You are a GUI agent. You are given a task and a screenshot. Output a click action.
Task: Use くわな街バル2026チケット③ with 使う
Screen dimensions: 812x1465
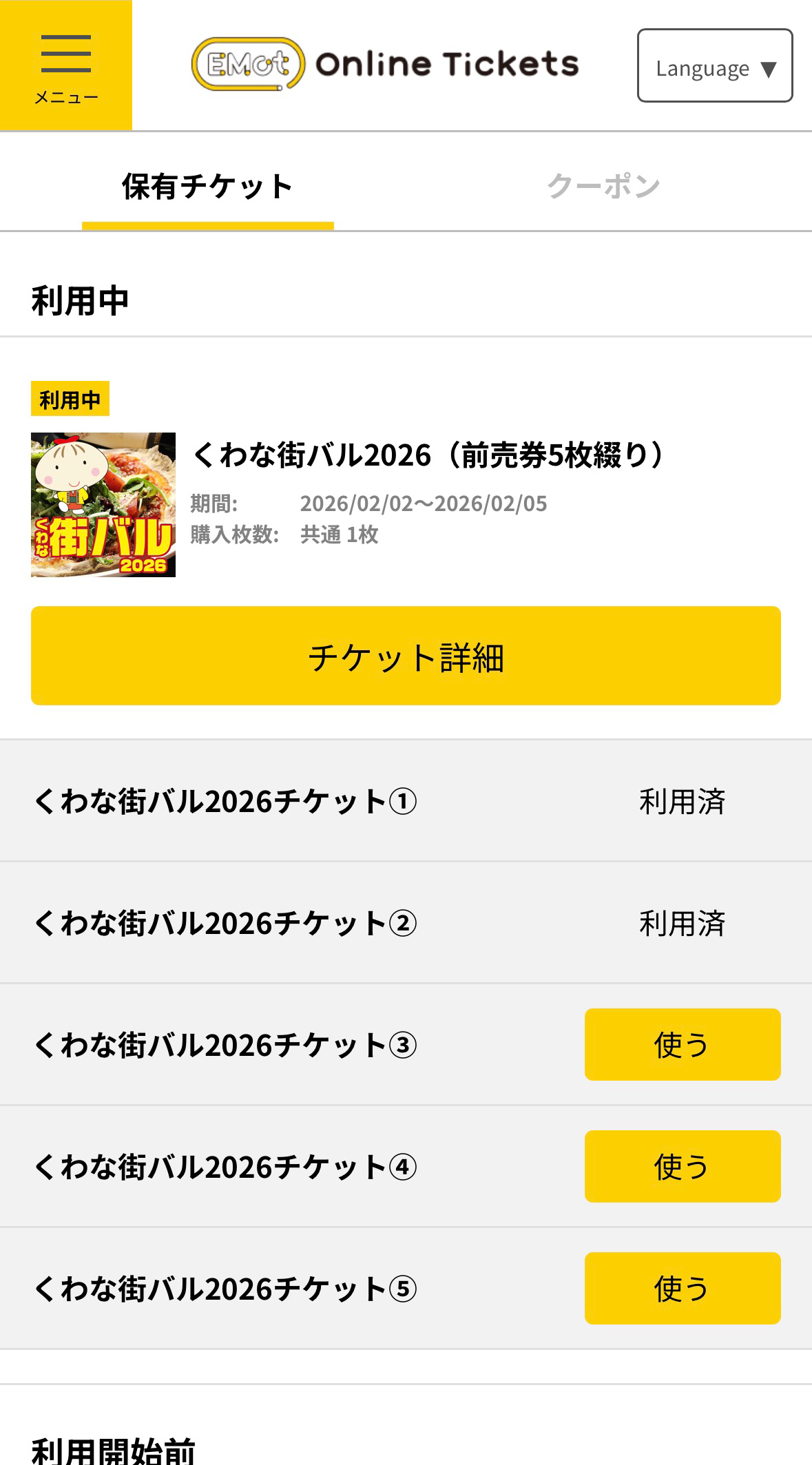click(x=682, y=1044)
